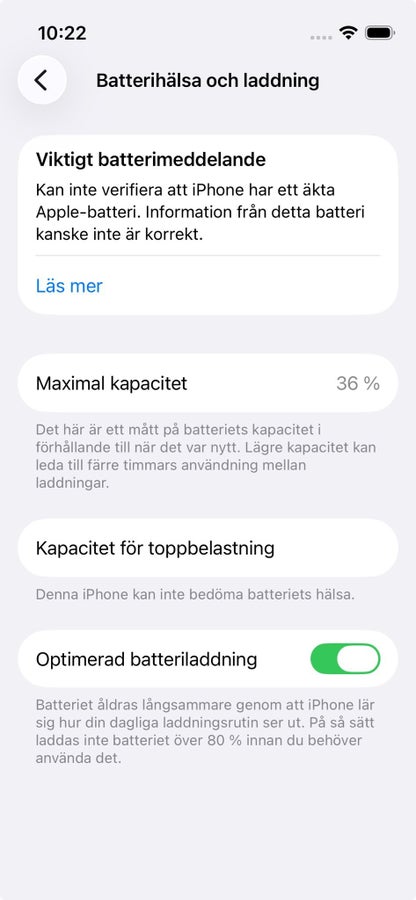
Task: Open the Läs mer link
Action: 69,286
